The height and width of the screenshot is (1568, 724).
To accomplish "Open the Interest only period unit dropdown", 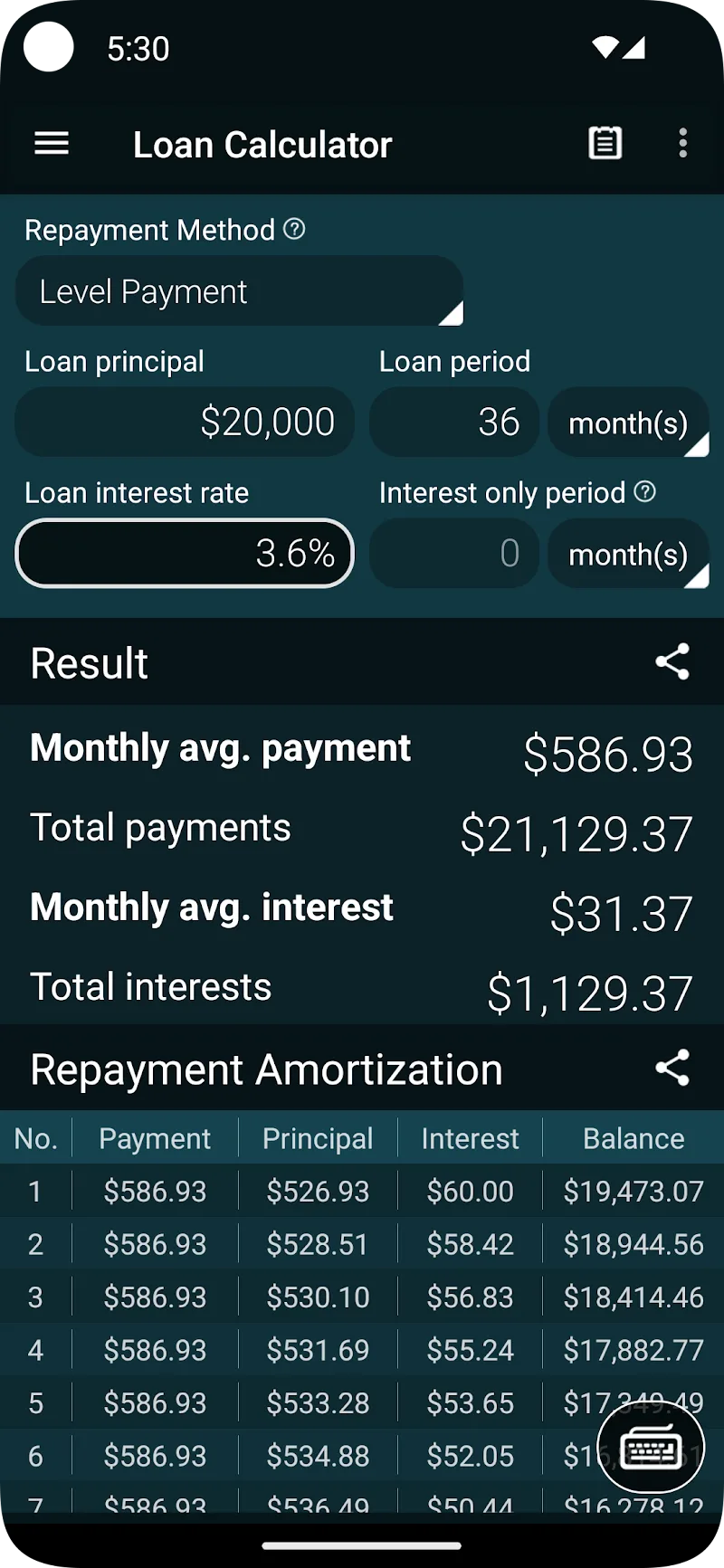I will coord(629,553).
